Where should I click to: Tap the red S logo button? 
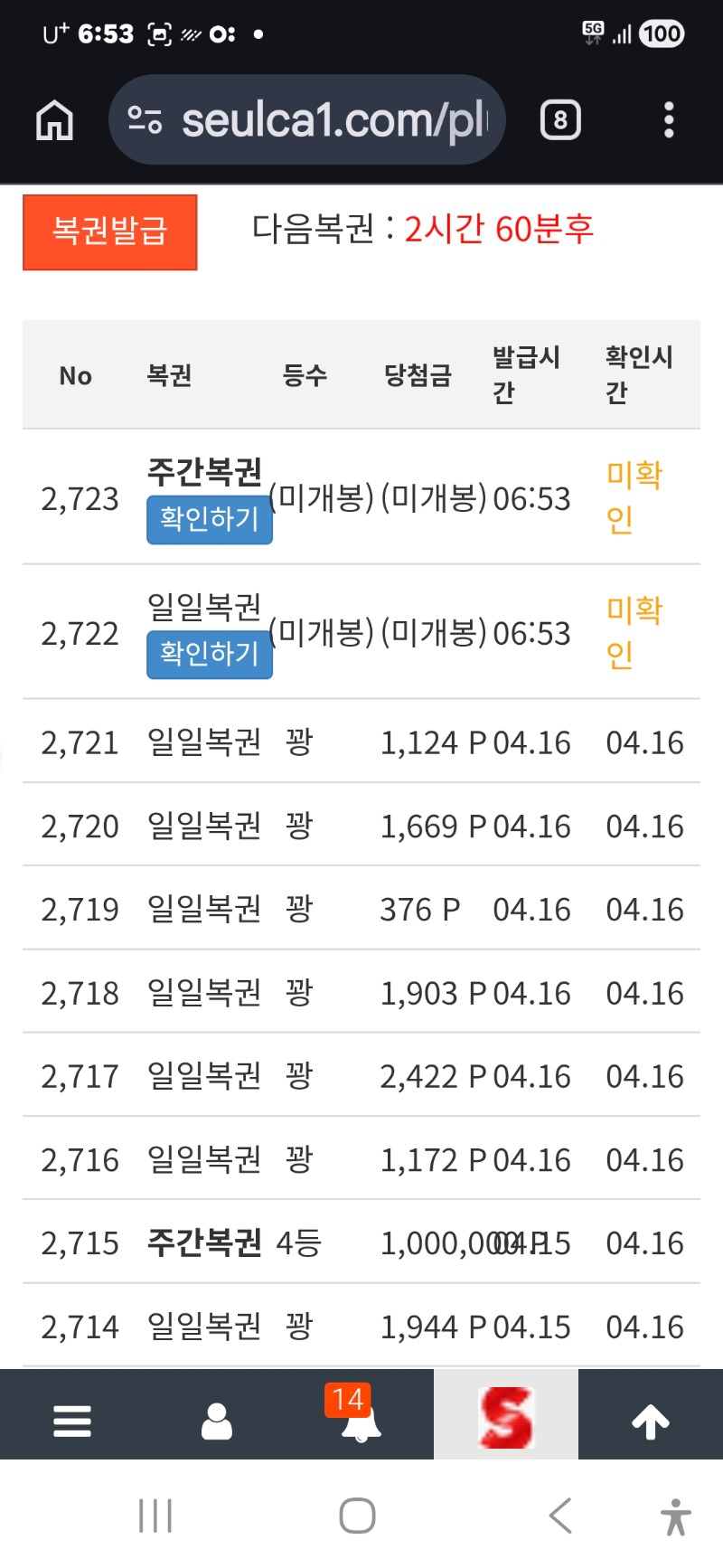(x=506, y=1417)
